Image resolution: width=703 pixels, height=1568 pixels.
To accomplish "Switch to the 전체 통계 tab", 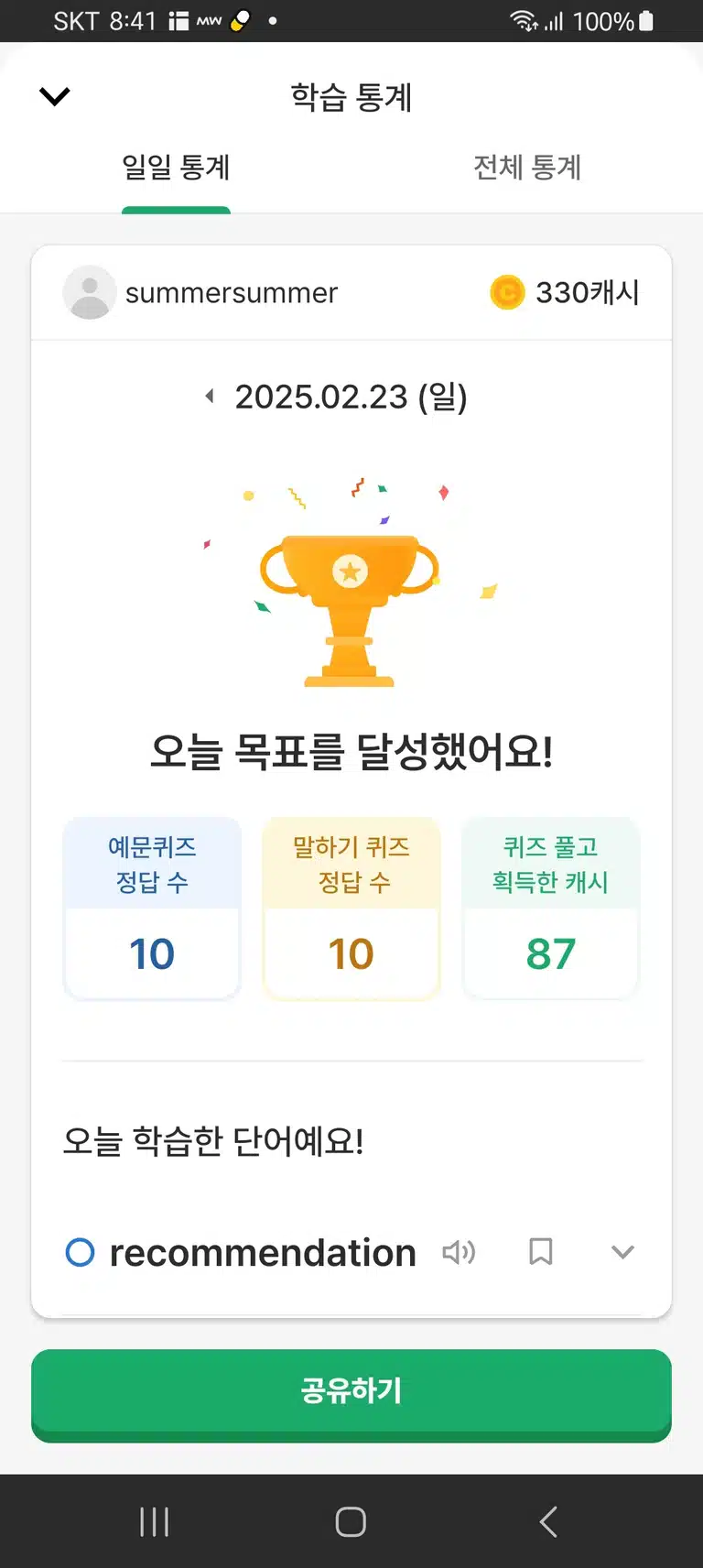I will [527, 168].
